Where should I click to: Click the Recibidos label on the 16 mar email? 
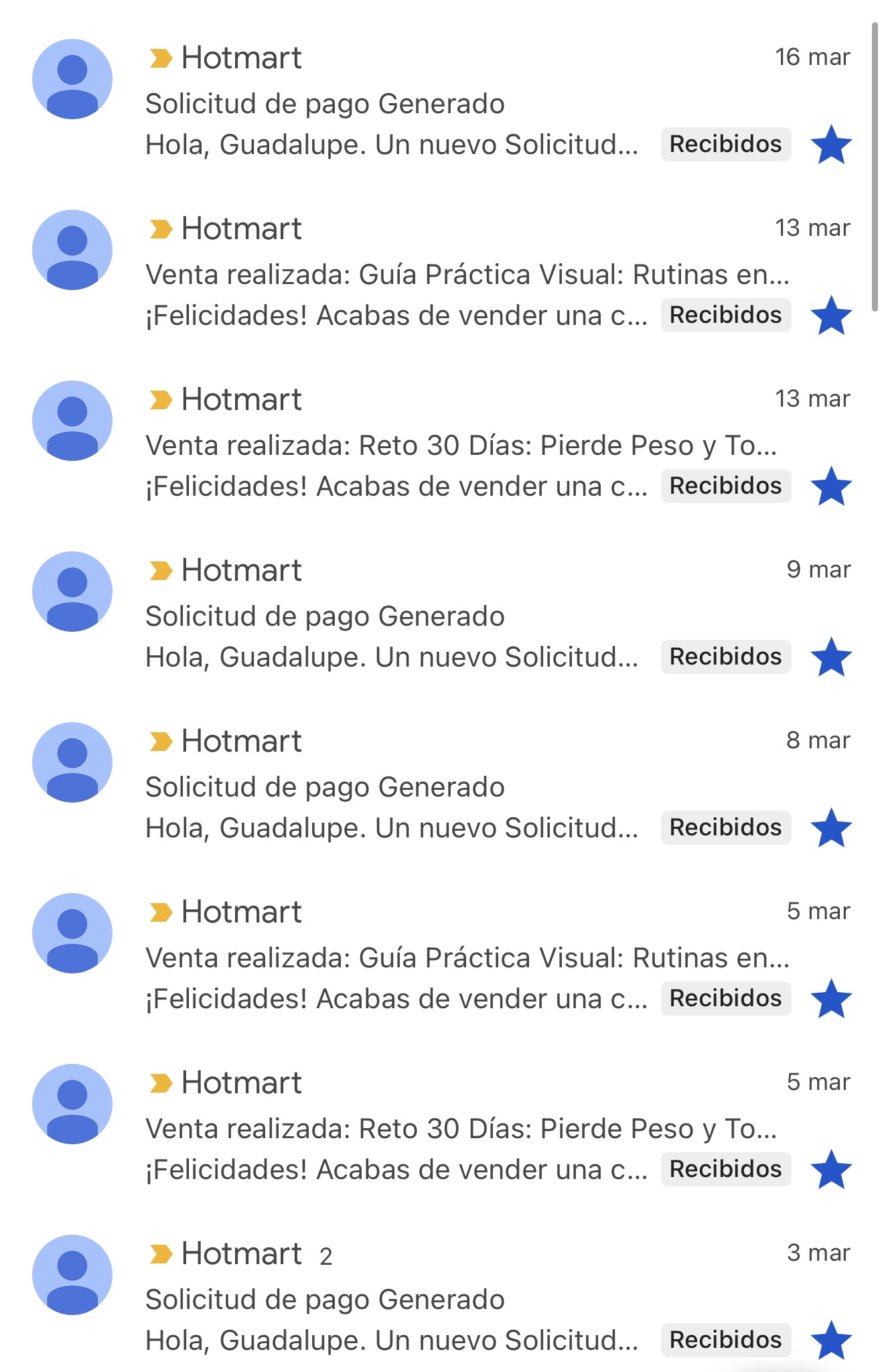[x=726, y=143]
